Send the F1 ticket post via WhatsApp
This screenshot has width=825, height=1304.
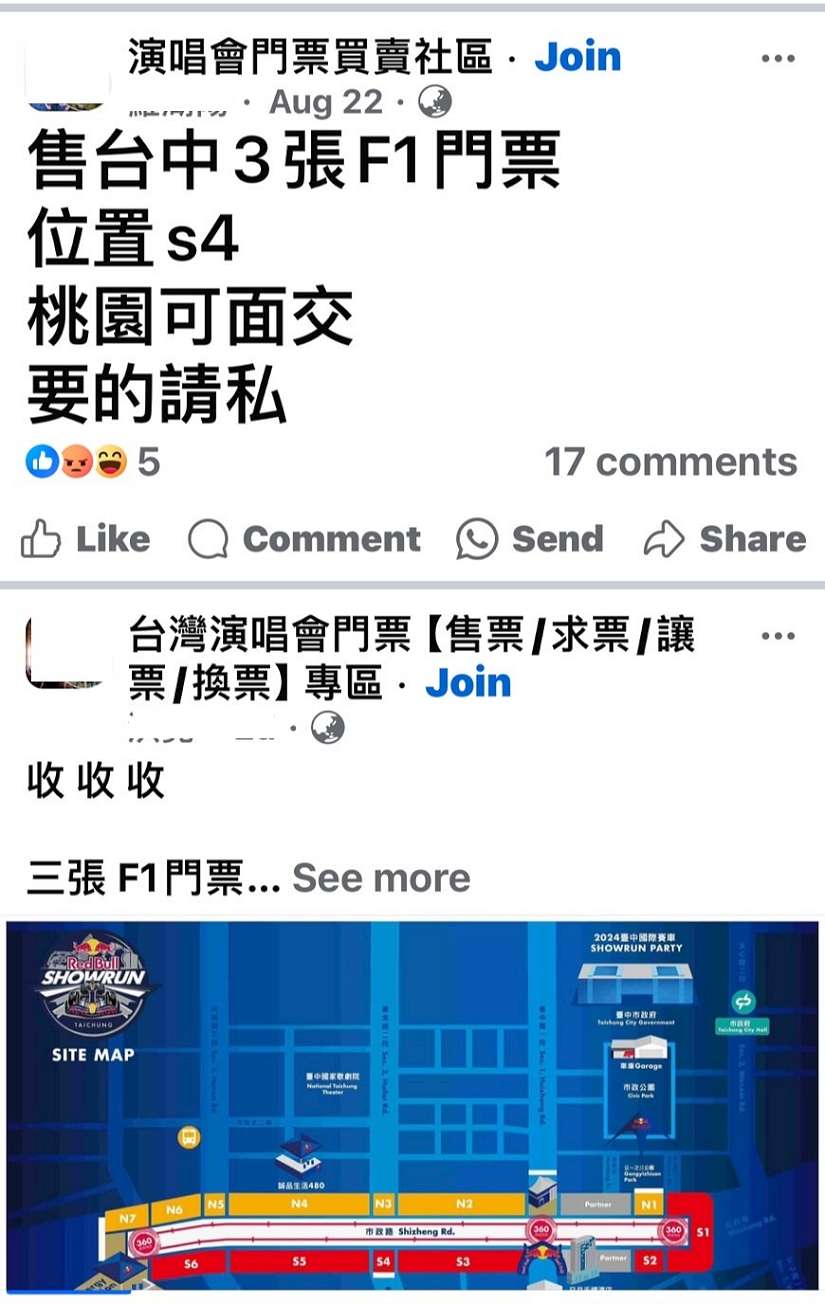(530, 539)
